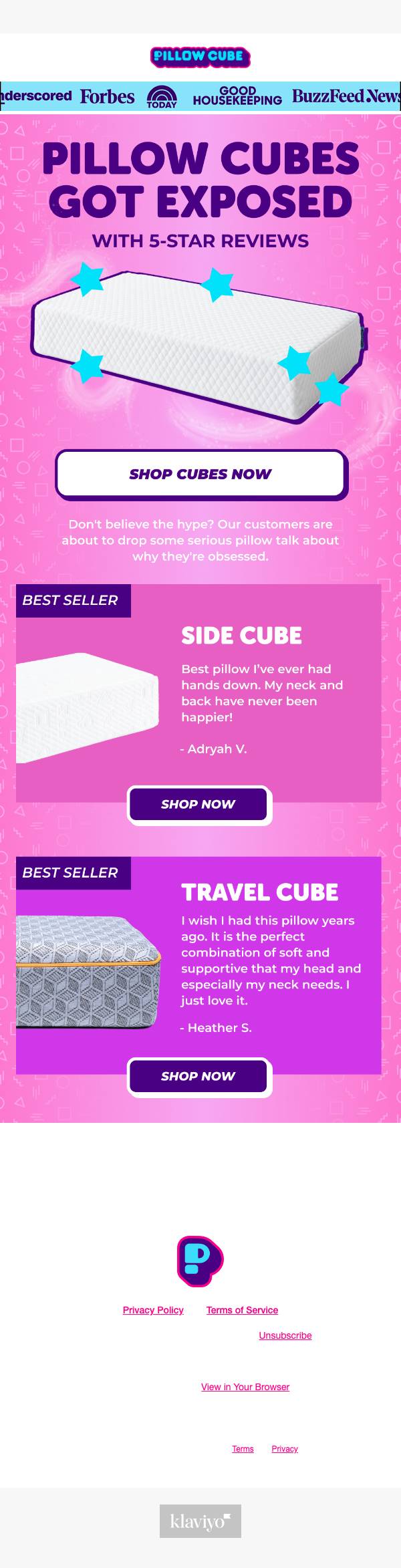Select View in Your Browser
401x1568 pixels.
[x=245, y=1387]
